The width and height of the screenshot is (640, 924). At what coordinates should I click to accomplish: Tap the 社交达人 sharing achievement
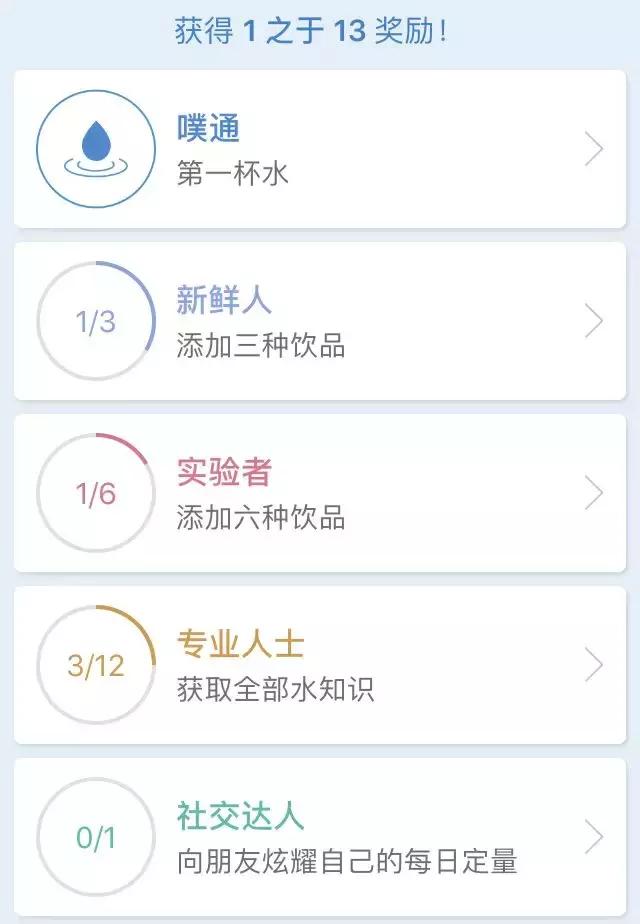click(320, 837)
